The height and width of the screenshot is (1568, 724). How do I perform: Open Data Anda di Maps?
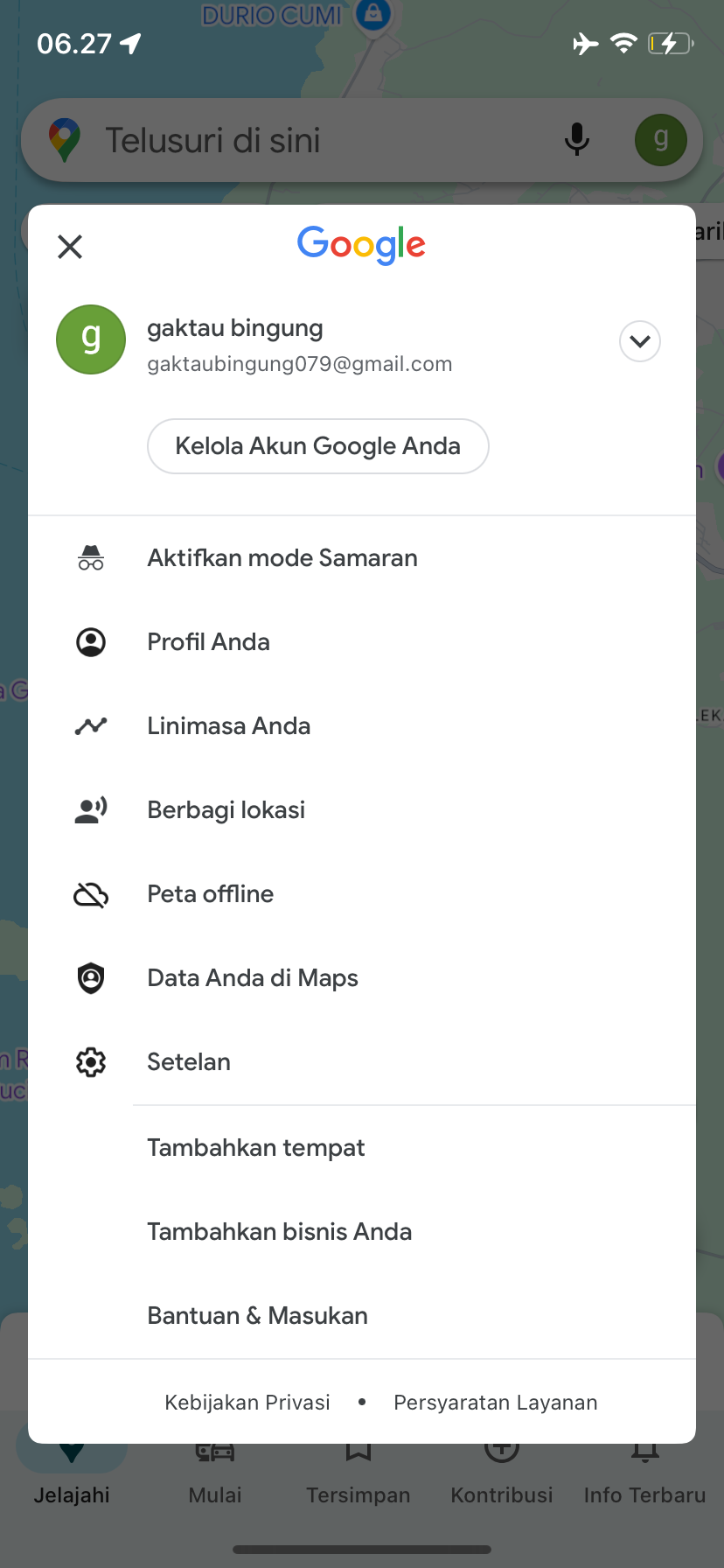coord(362,978)
